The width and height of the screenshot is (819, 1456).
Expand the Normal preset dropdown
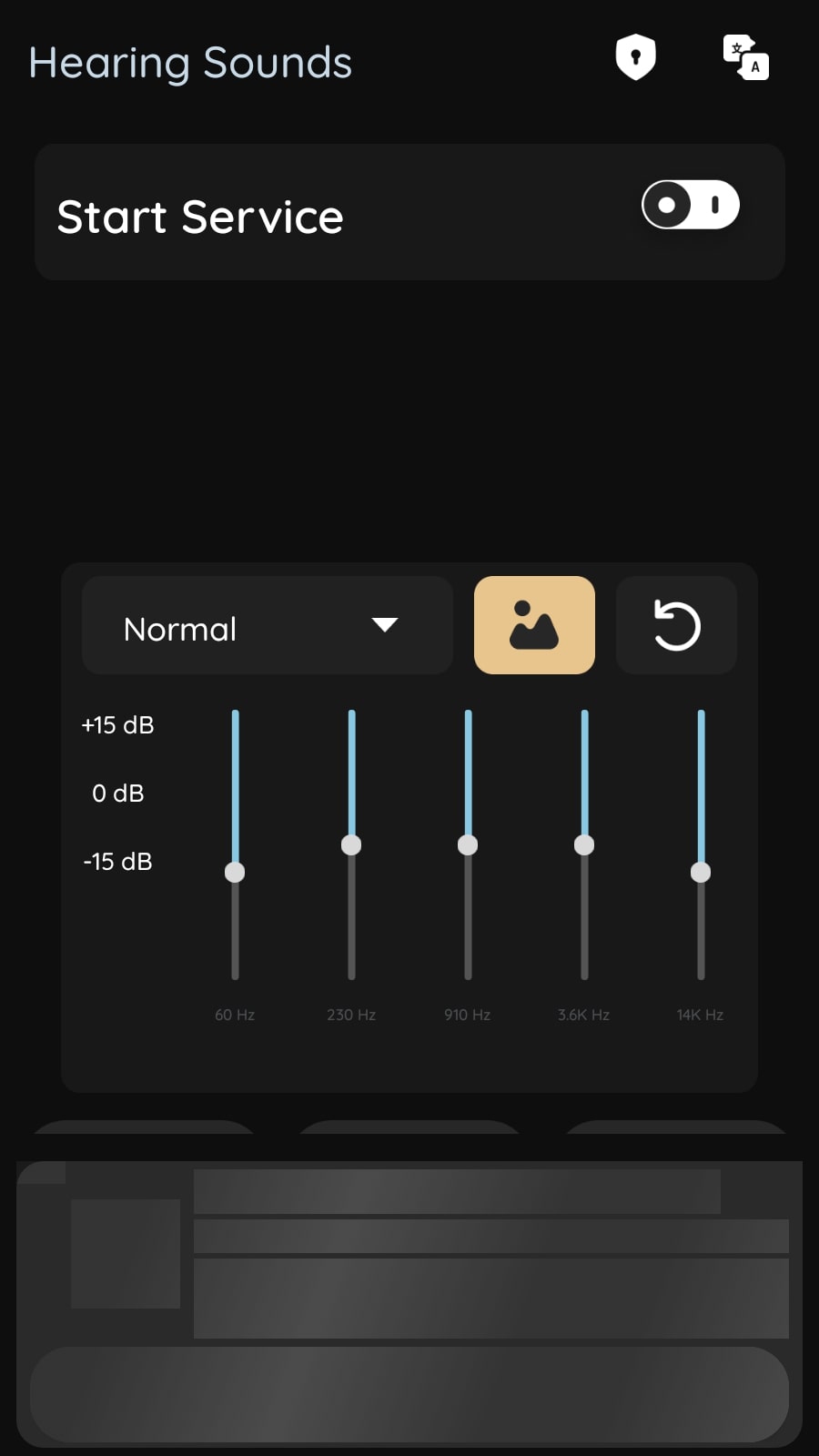(x=268, y=625)
